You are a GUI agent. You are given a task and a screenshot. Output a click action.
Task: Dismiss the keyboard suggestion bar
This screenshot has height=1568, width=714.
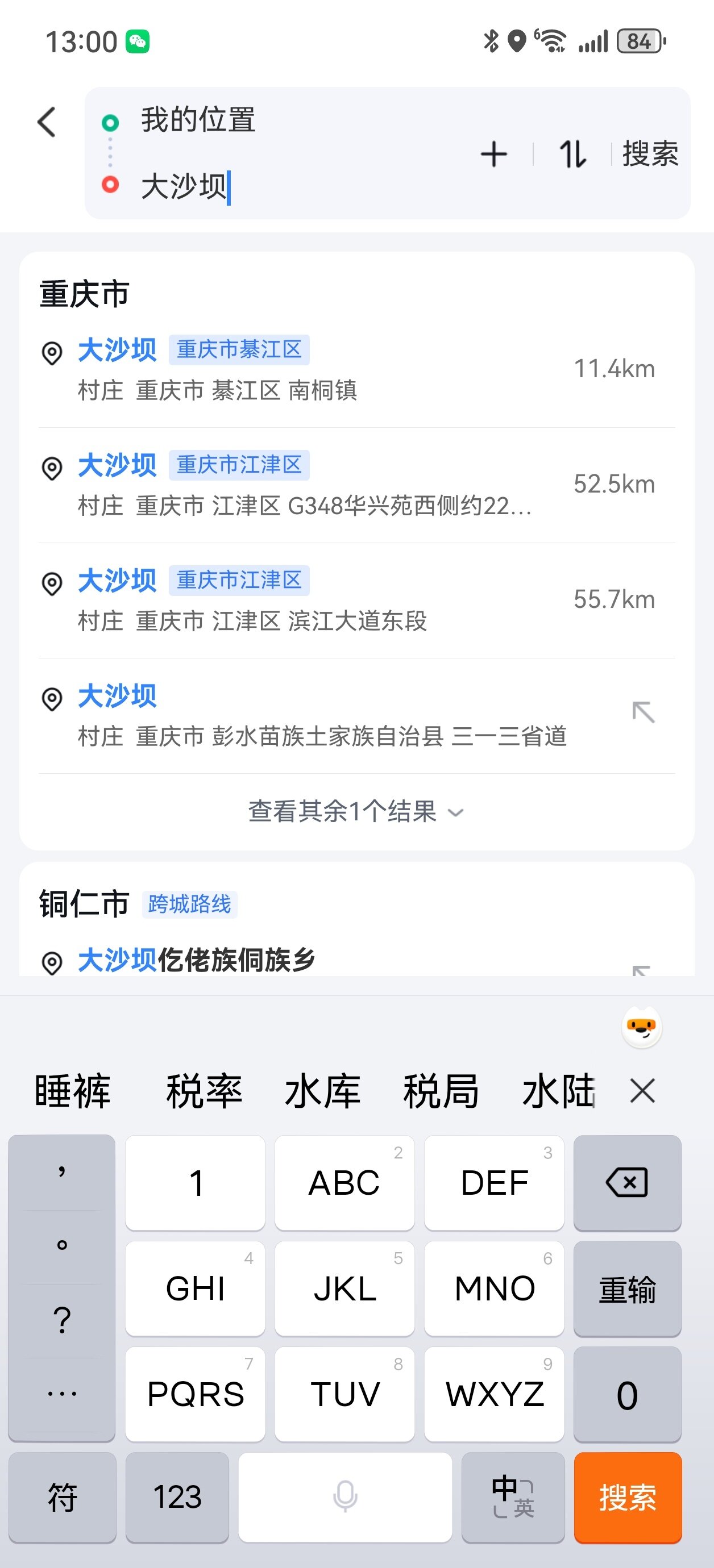click(x=642, y=1091)
